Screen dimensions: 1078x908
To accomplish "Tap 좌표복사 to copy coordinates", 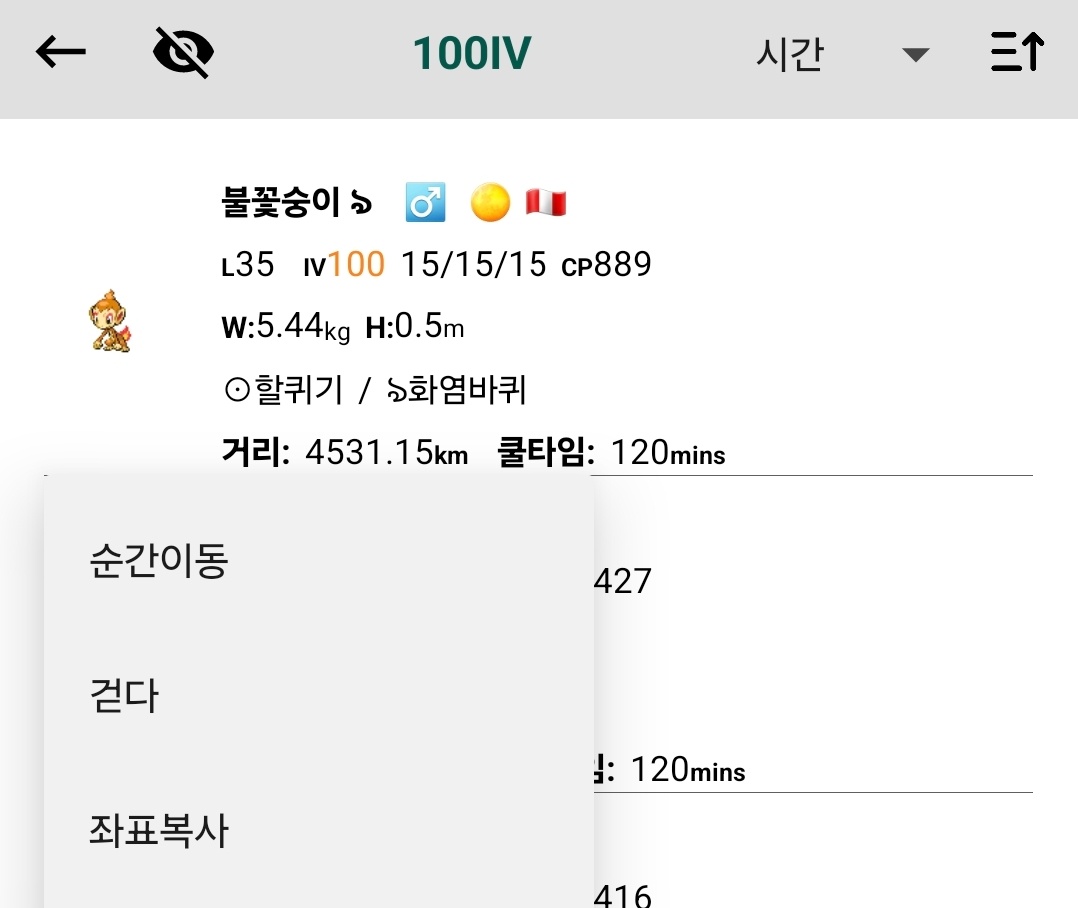I will pos(160,830).
